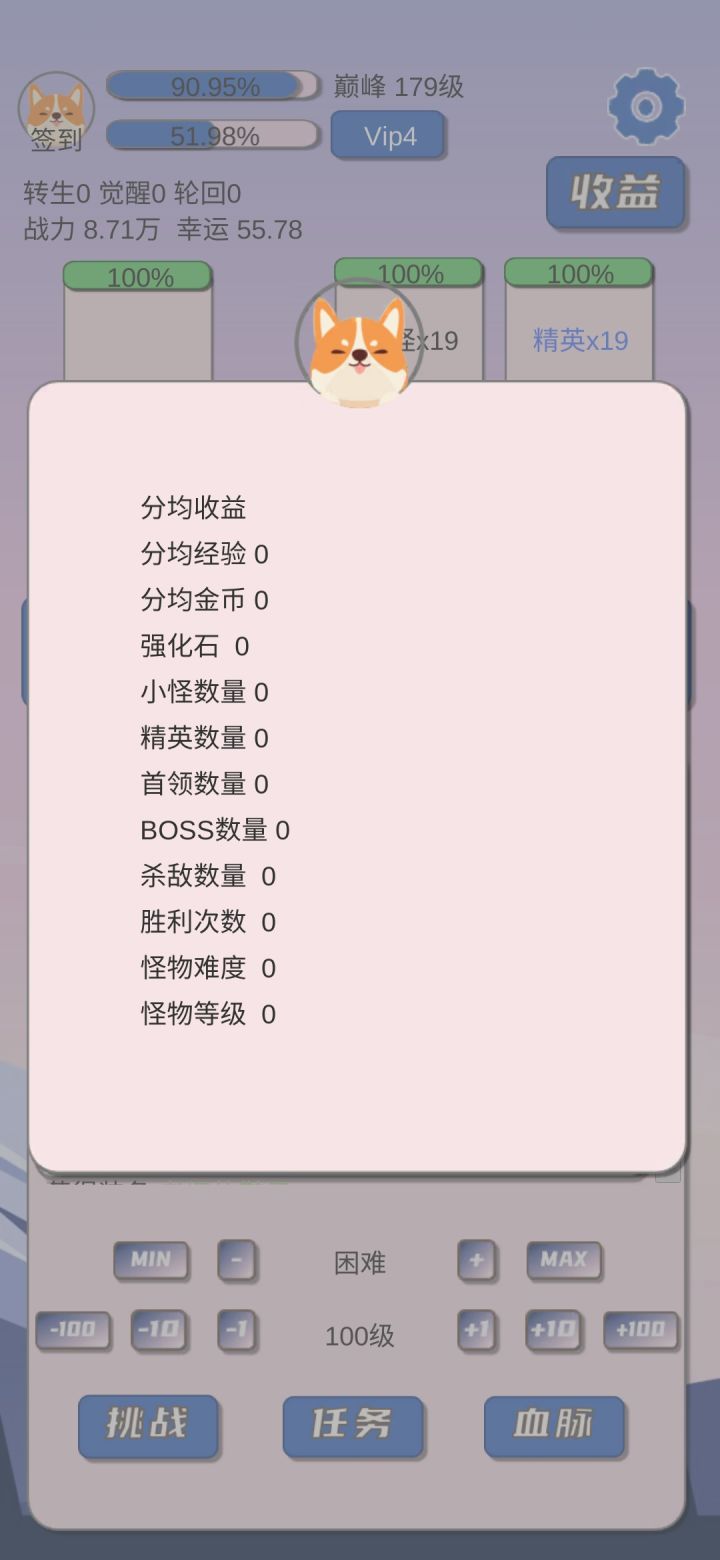Viewport: 720px width, 1560px height.
Task: Open the 血脉 bloodline menu
Action: 555,1428
